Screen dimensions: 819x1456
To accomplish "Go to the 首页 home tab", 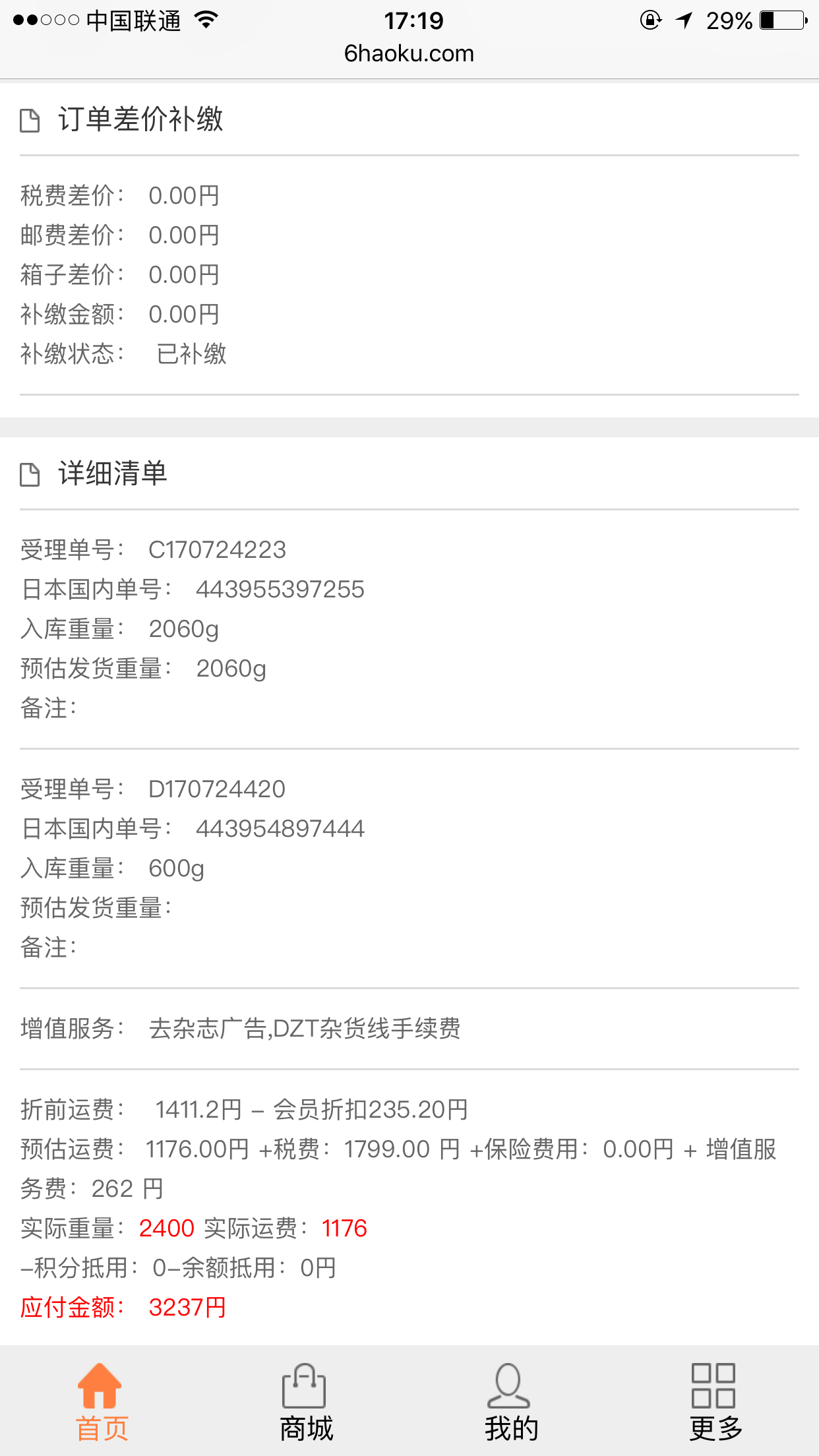I will tap(102, 1402).
